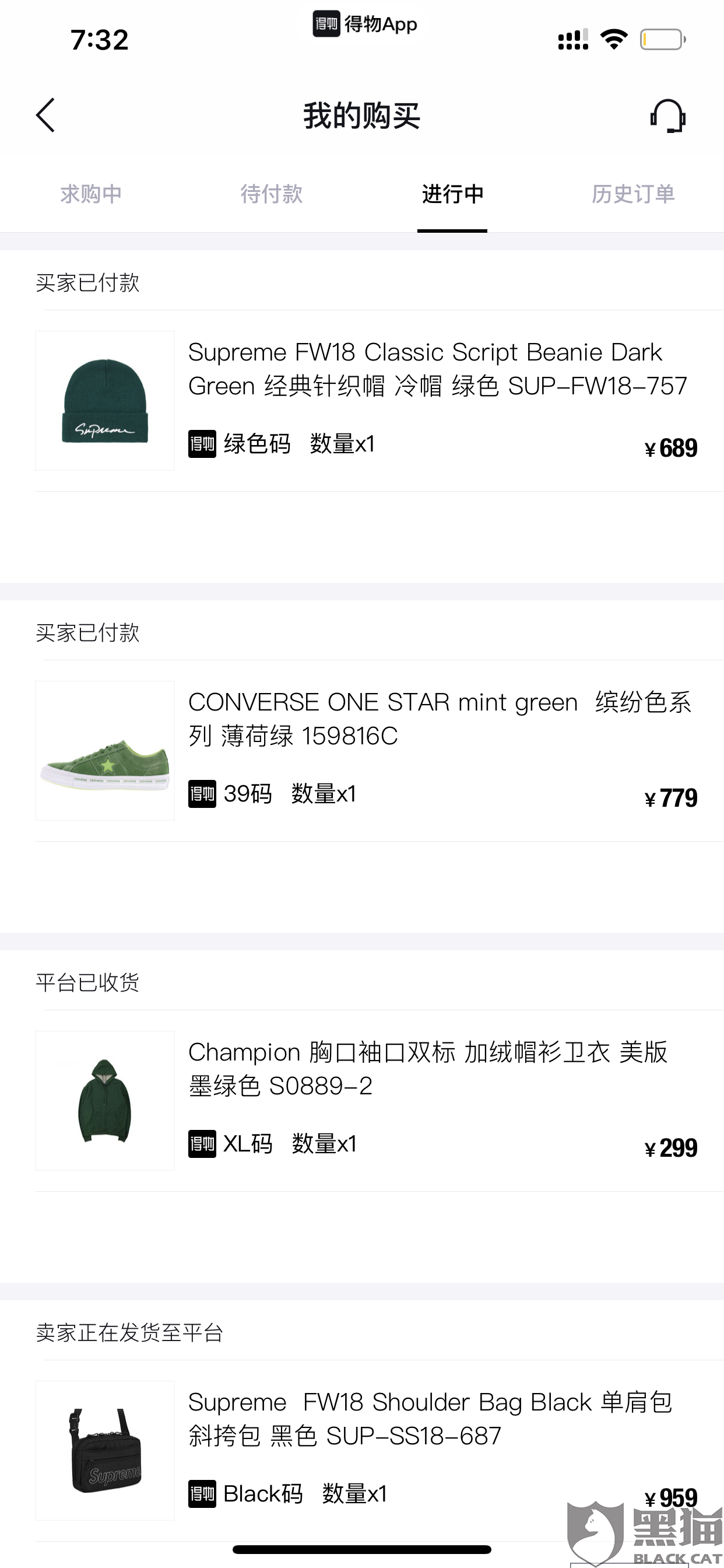Return to 得物App via the status bar
This screenshot has height=1568, width=724.
(x=365, y=24)
